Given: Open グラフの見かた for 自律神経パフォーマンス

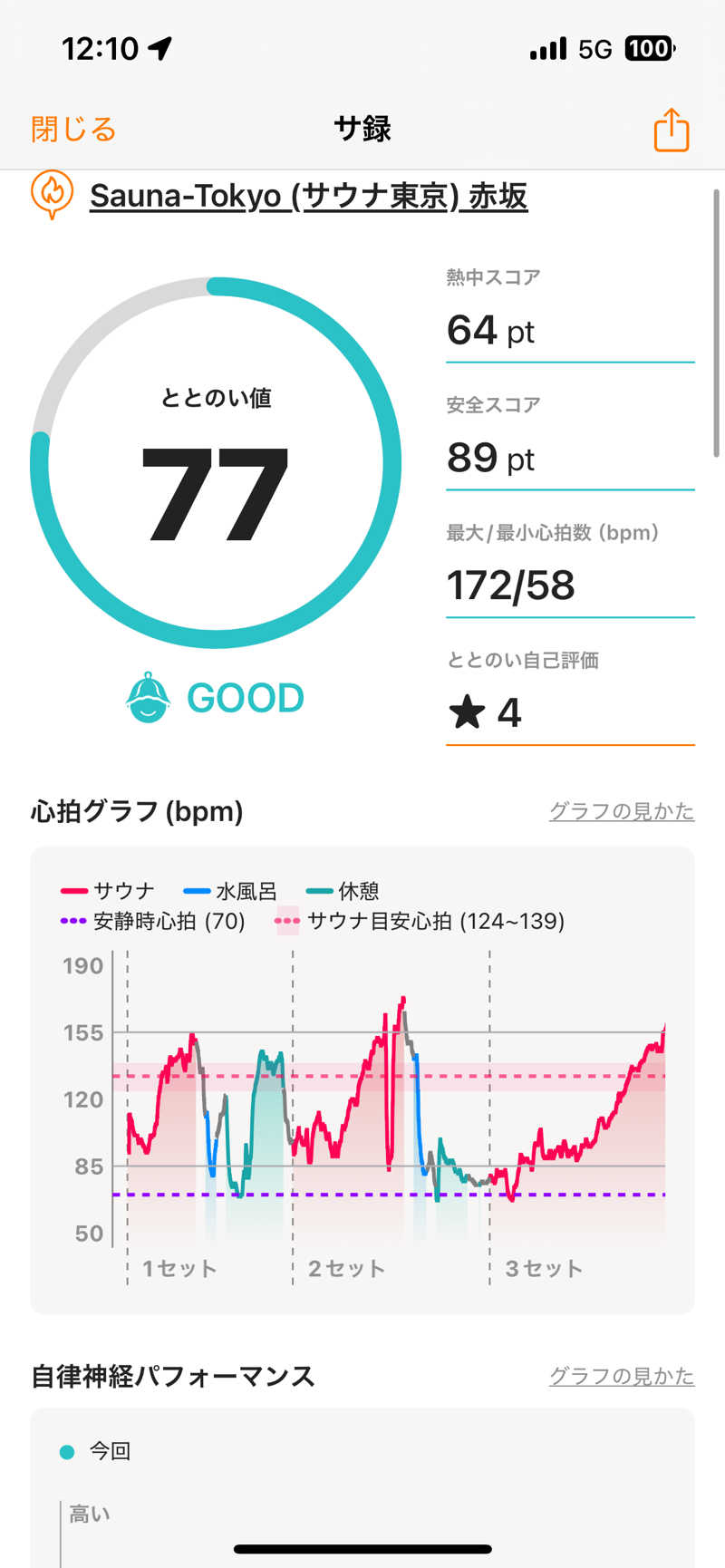Looking at the screenshot, I should [x=621, y=1376].
